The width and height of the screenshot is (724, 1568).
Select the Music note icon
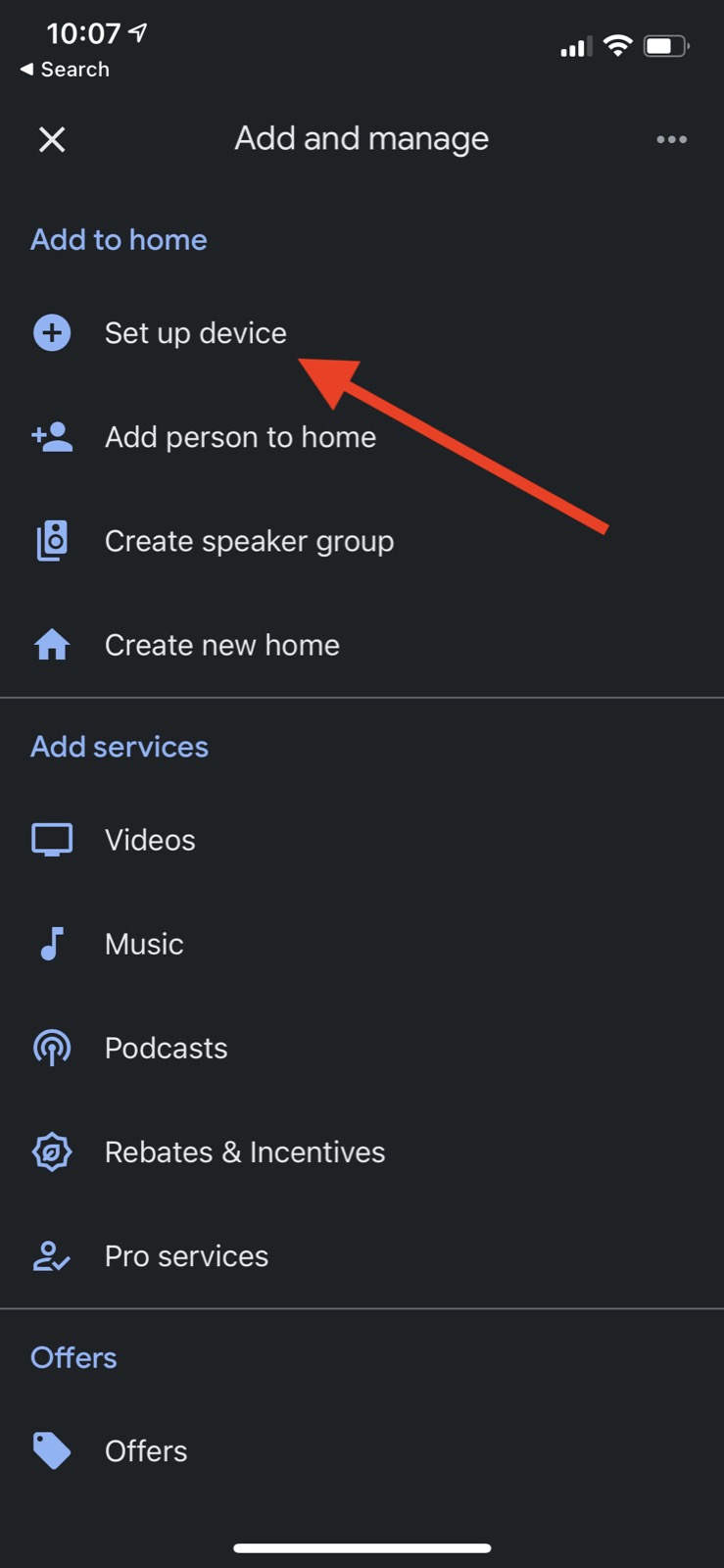(x=51, y=944)
